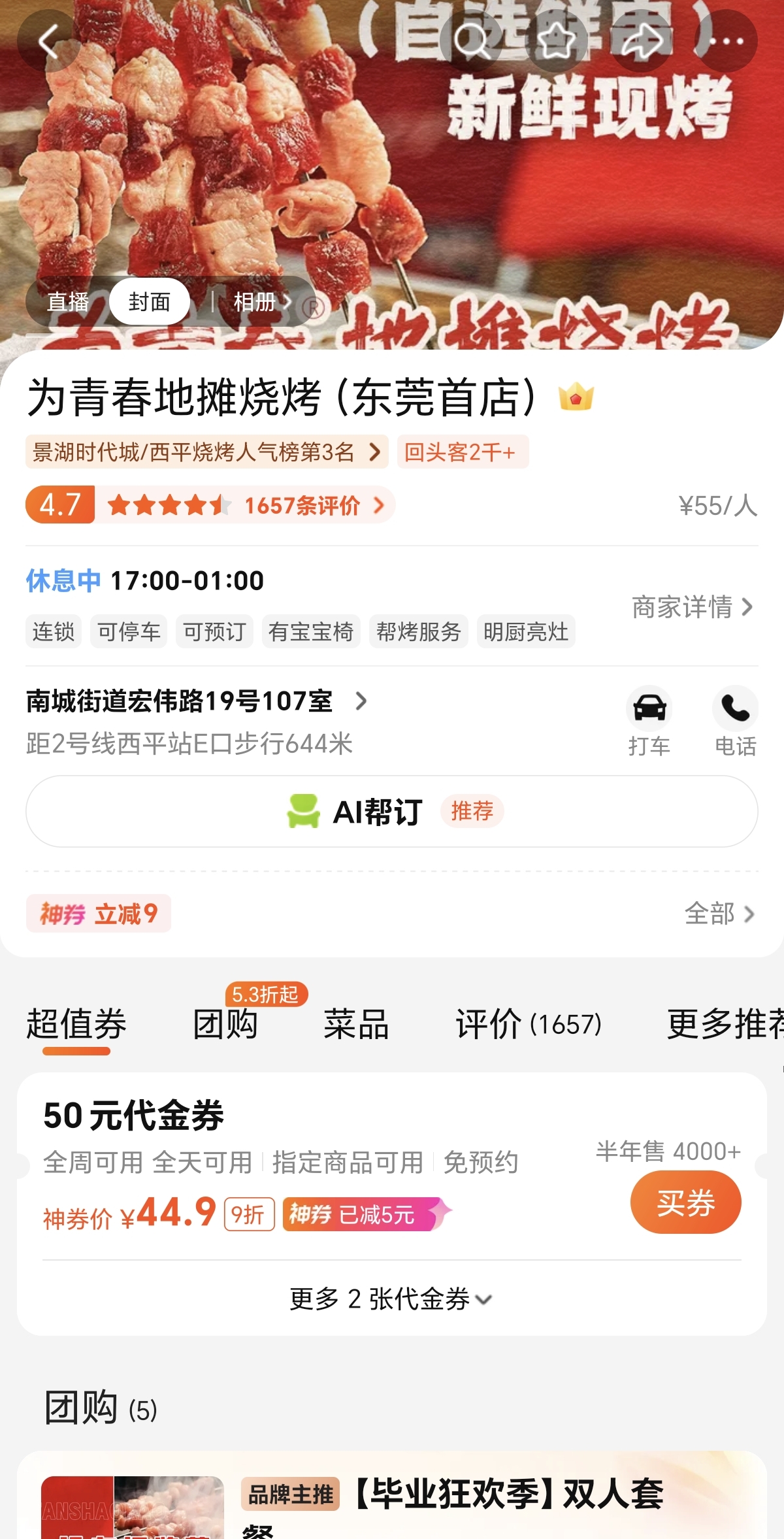The image size is (784, 1539).
Task: Buy the 50元代金券 with 买券
Action: (685, 1202)
